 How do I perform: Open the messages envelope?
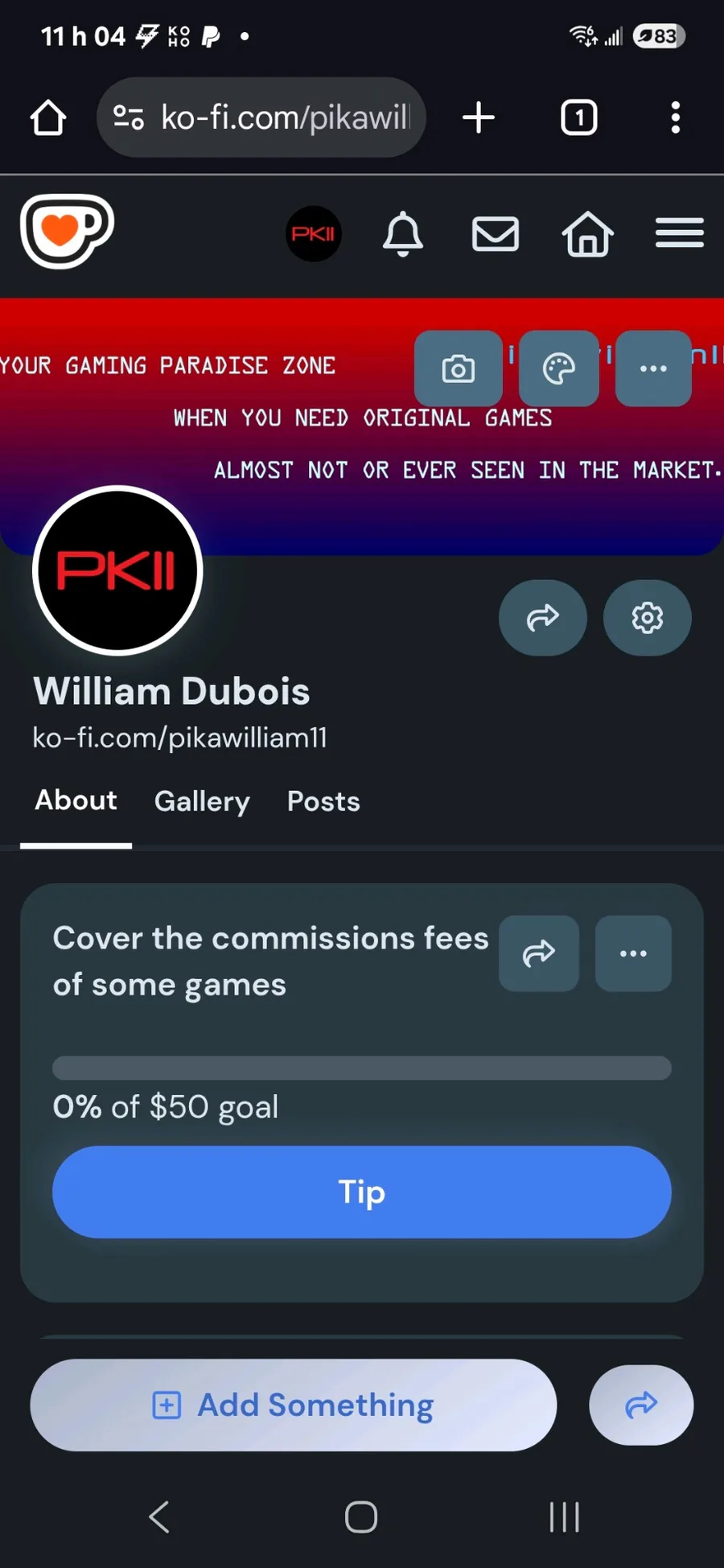[x=495, y=234]
